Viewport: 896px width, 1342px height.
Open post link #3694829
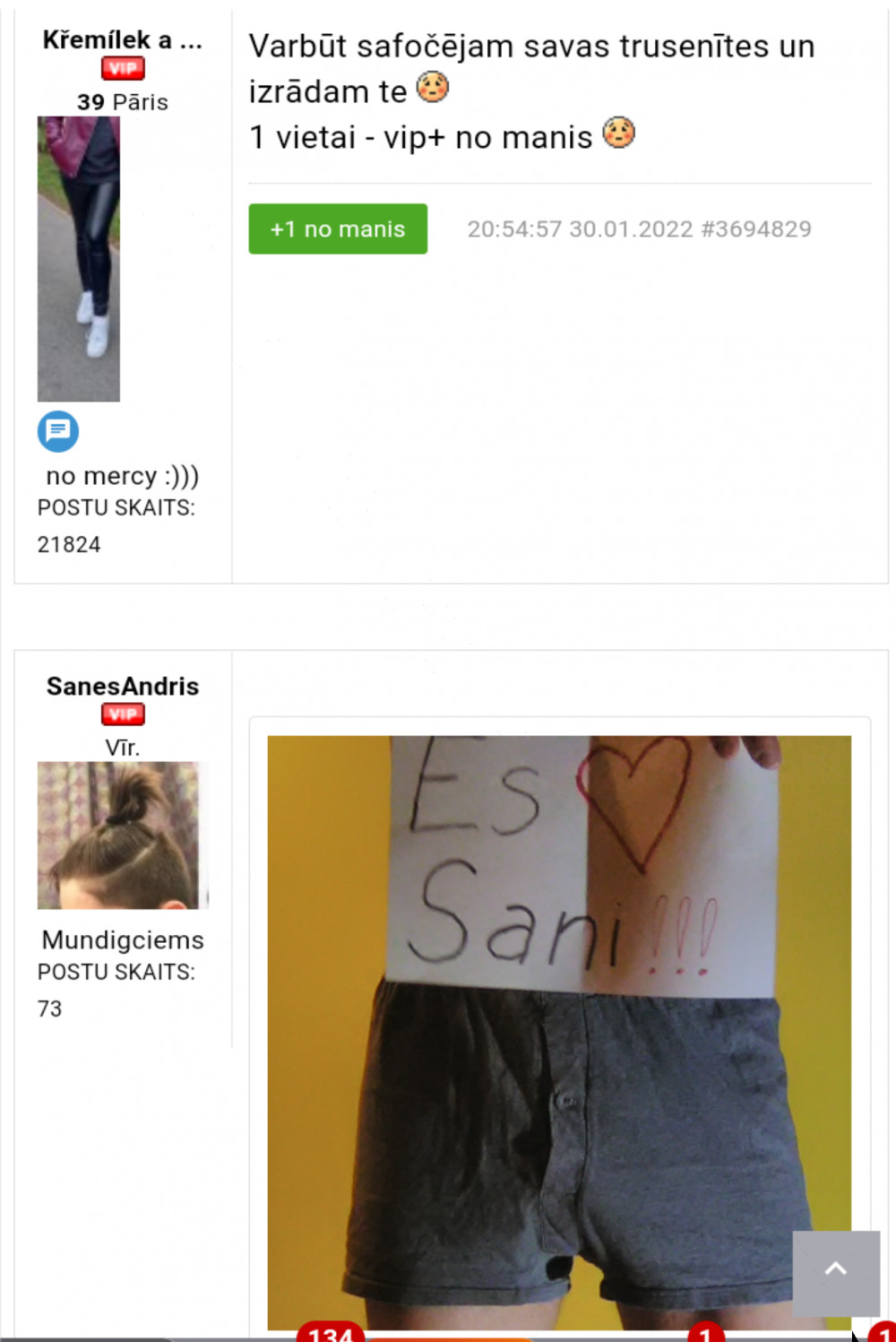pos(756,229)
